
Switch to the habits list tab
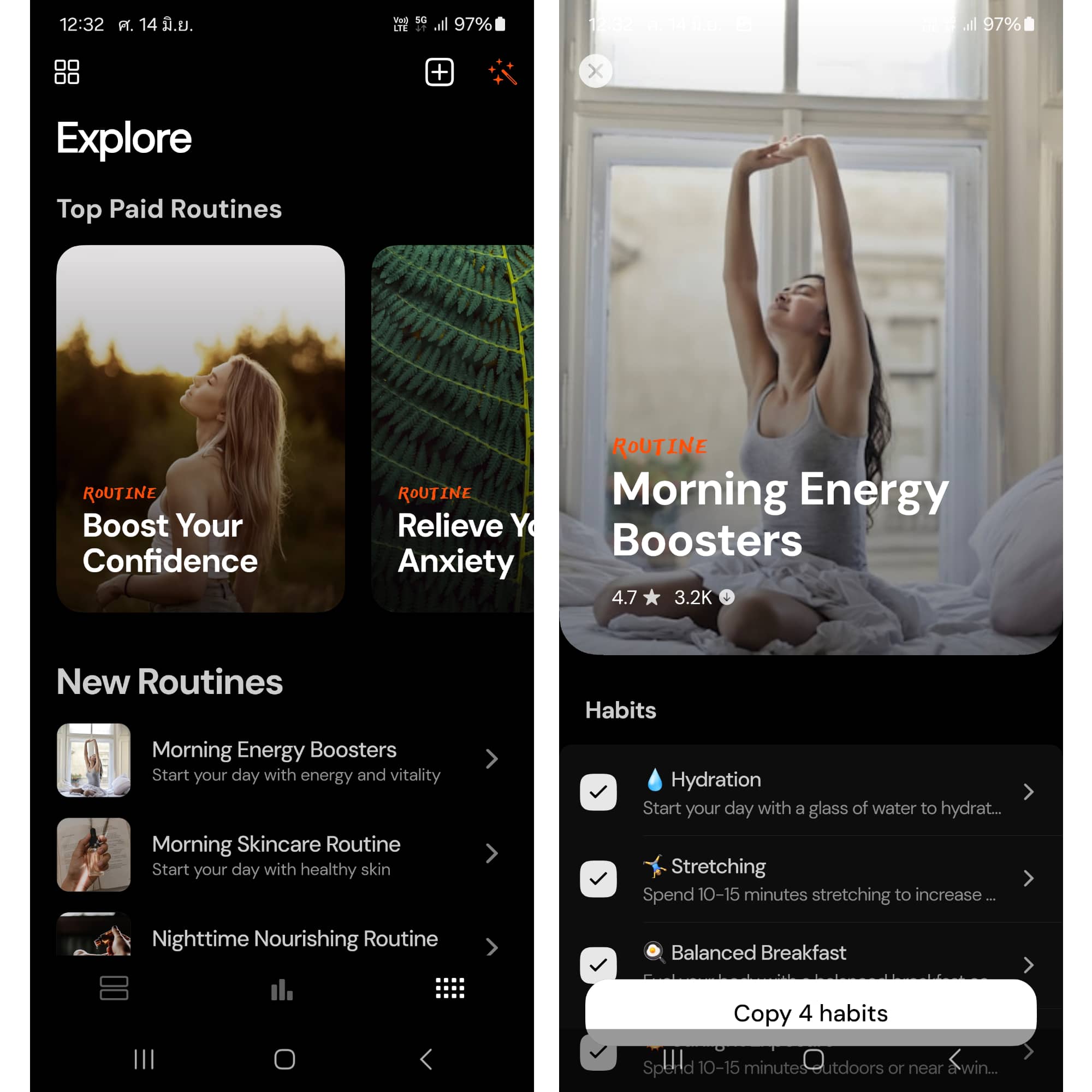pos(114,988)
